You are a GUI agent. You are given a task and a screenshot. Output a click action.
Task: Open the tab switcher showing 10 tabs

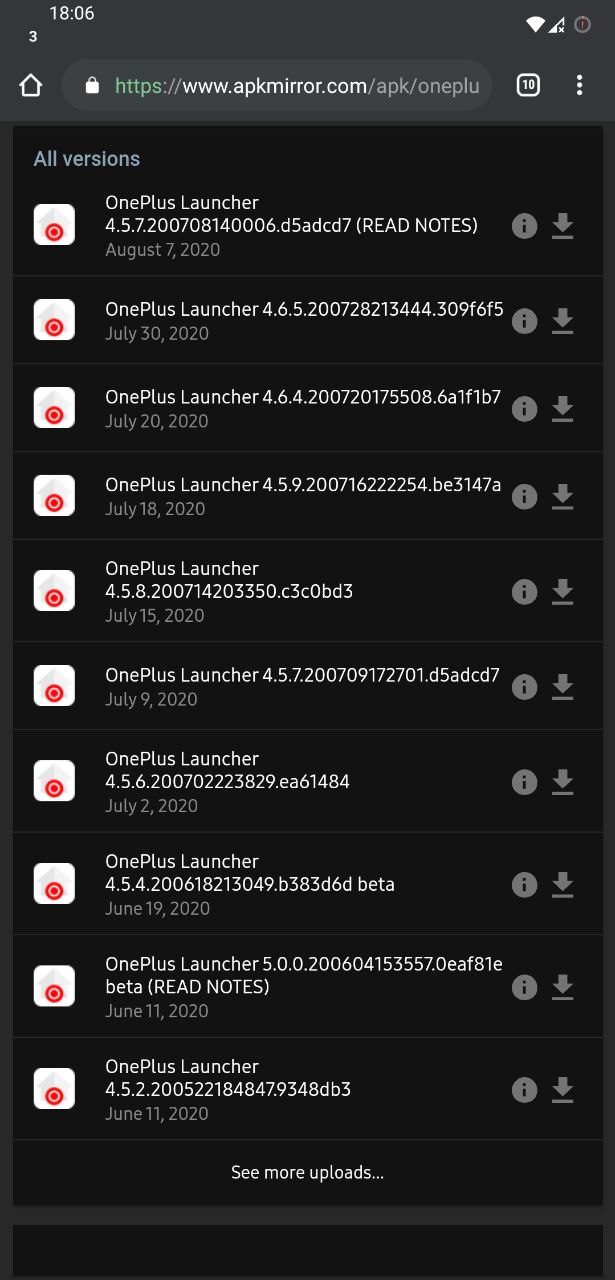[x=528, y=86]
